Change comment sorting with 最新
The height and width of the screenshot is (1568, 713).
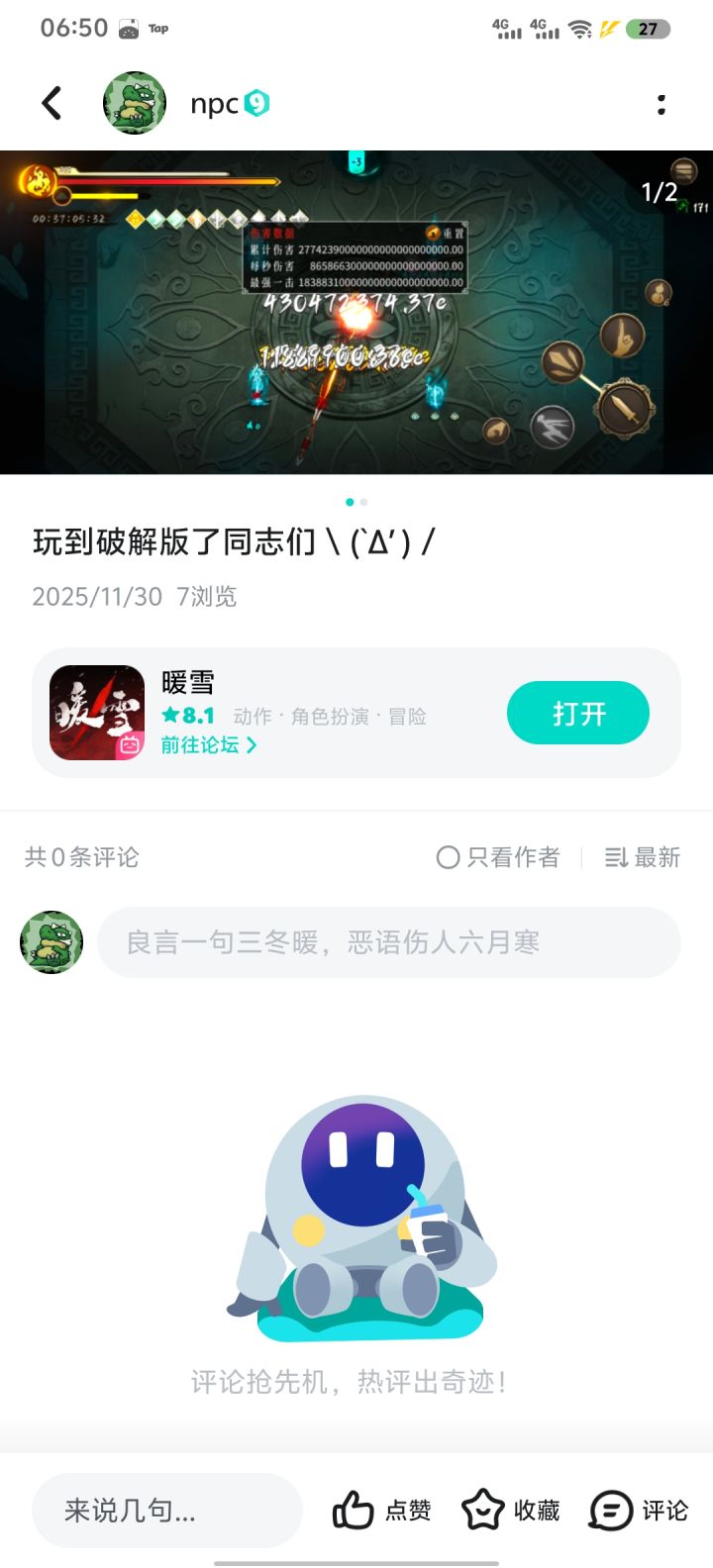click(x=643, y=857)
